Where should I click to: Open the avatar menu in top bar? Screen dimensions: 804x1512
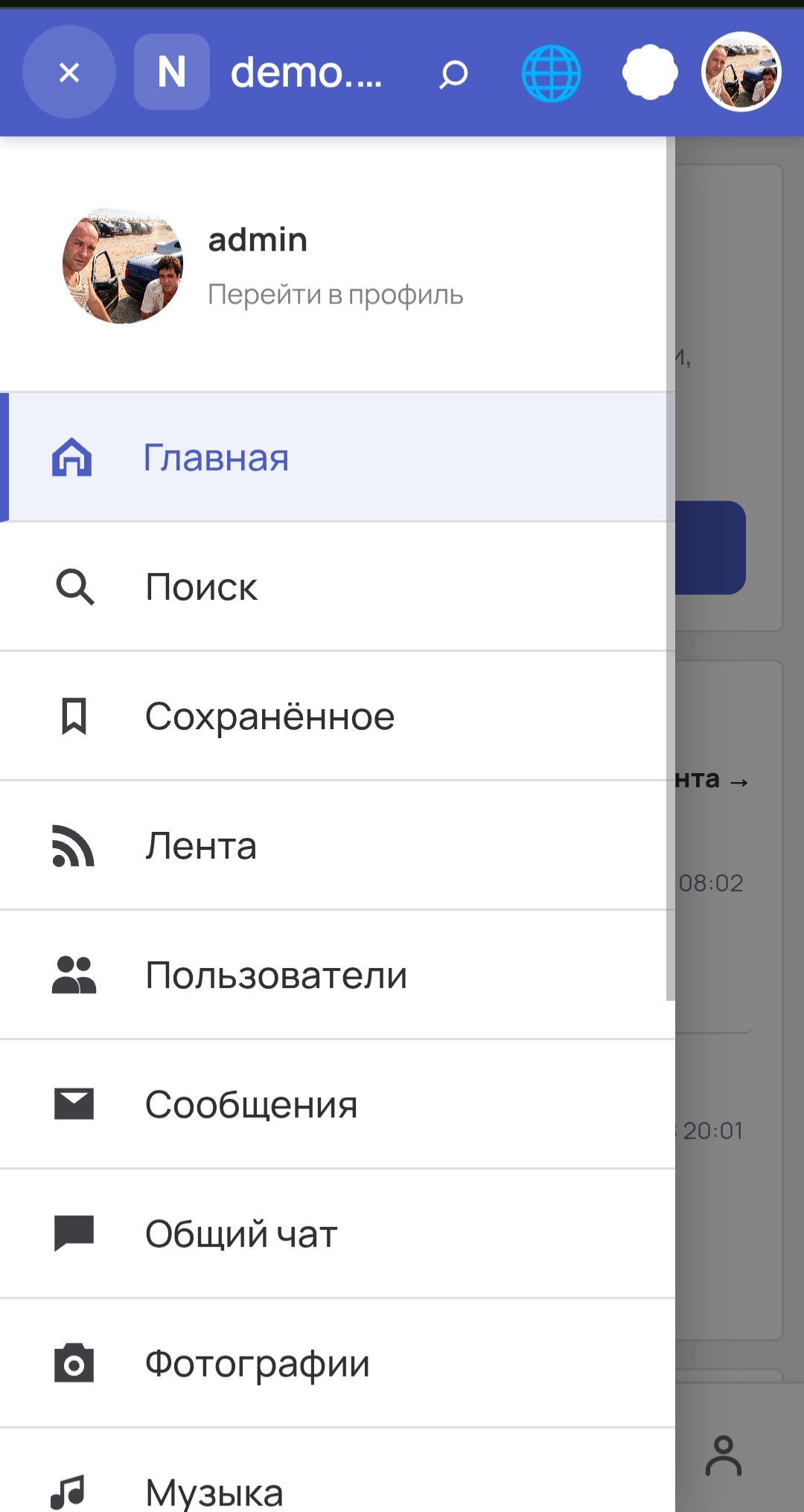741,71
